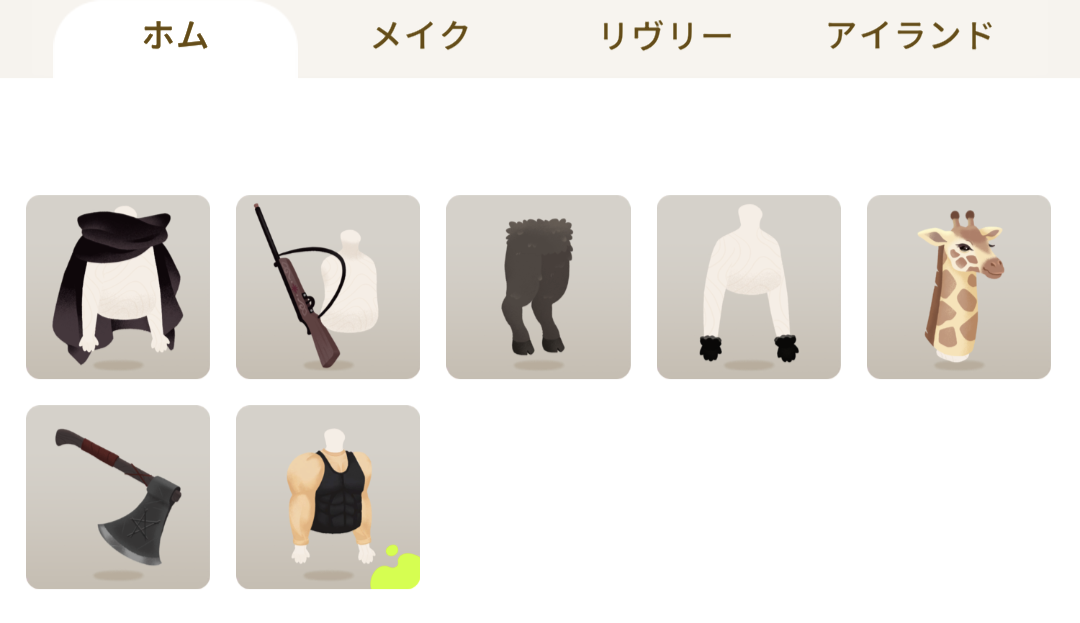Switch to the ホム tab
1080x623 pixels.
(x=175, y=38)
